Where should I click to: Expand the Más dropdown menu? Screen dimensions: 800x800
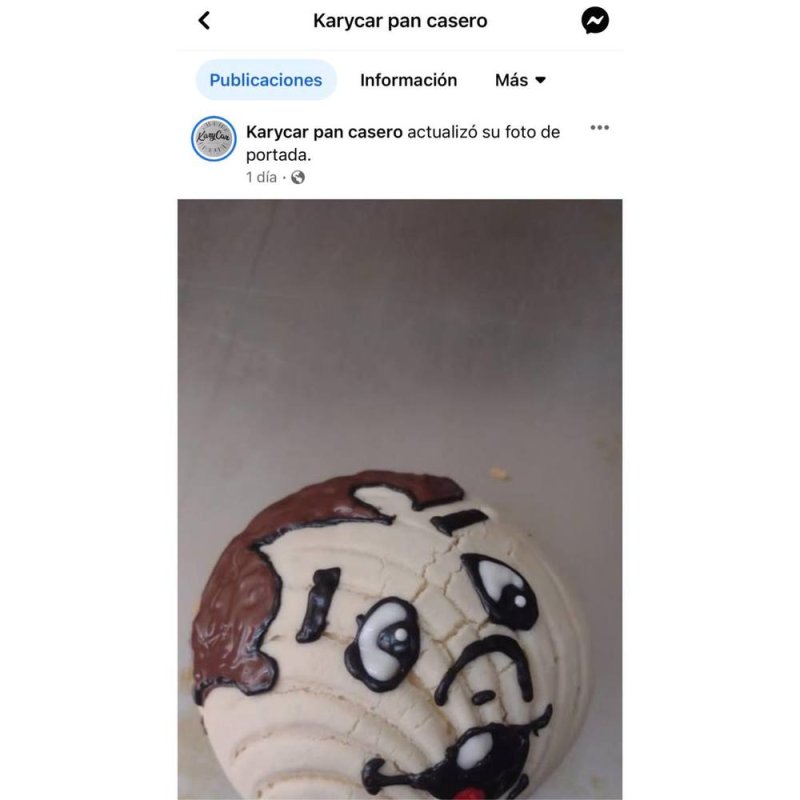click(520, 80)
